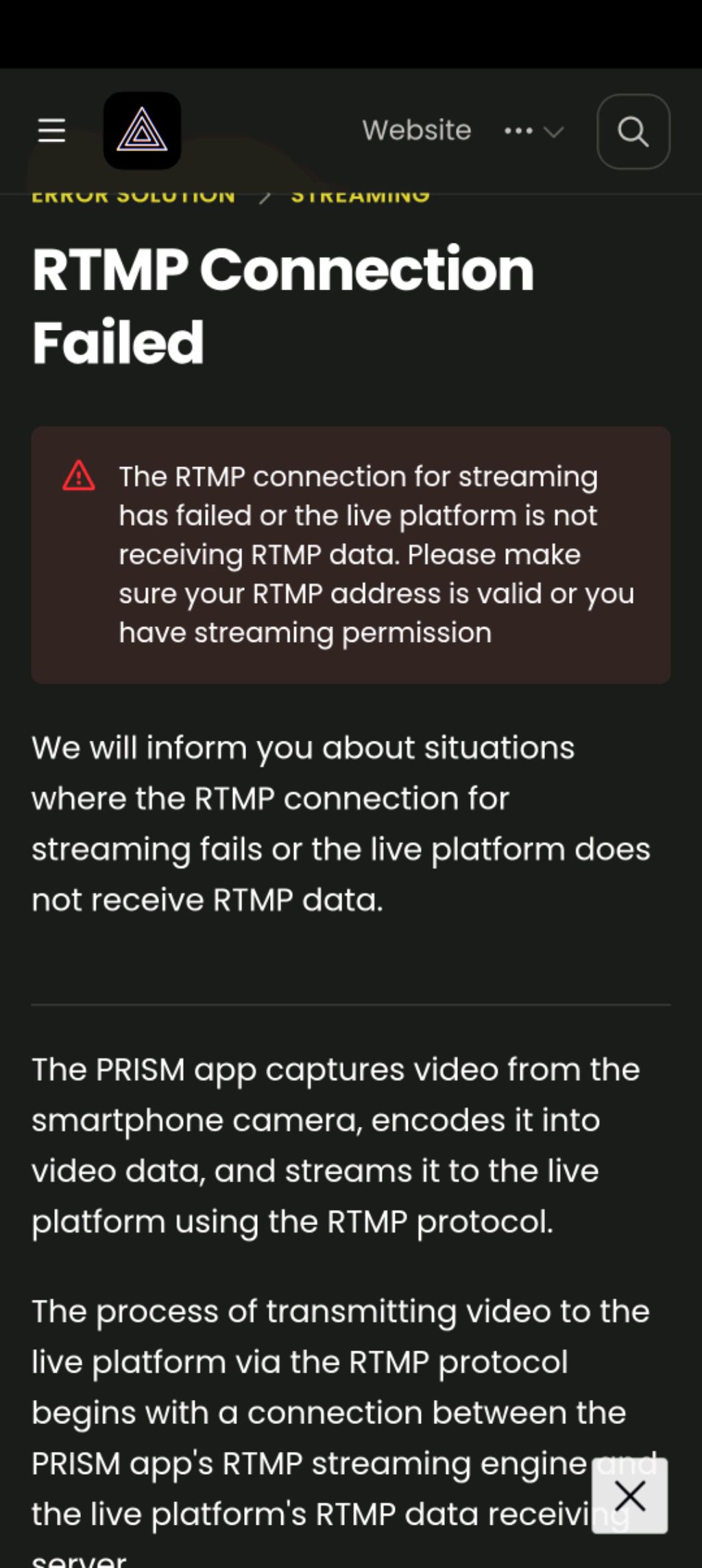Viewport: 702px width, 1568px height.
Task: Tap the PRISM triangle logo
Action: coord(142,130)
